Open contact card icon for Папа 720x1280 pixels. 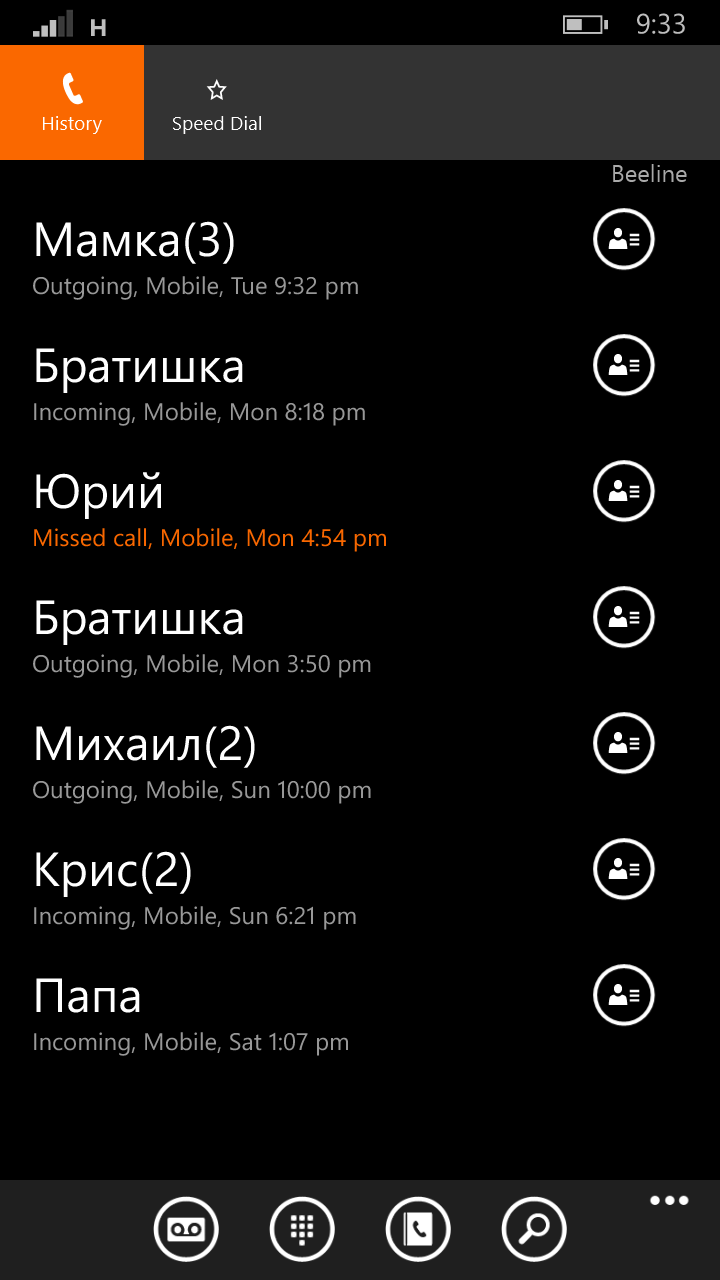pyautogui.click(x=624, y=995)
